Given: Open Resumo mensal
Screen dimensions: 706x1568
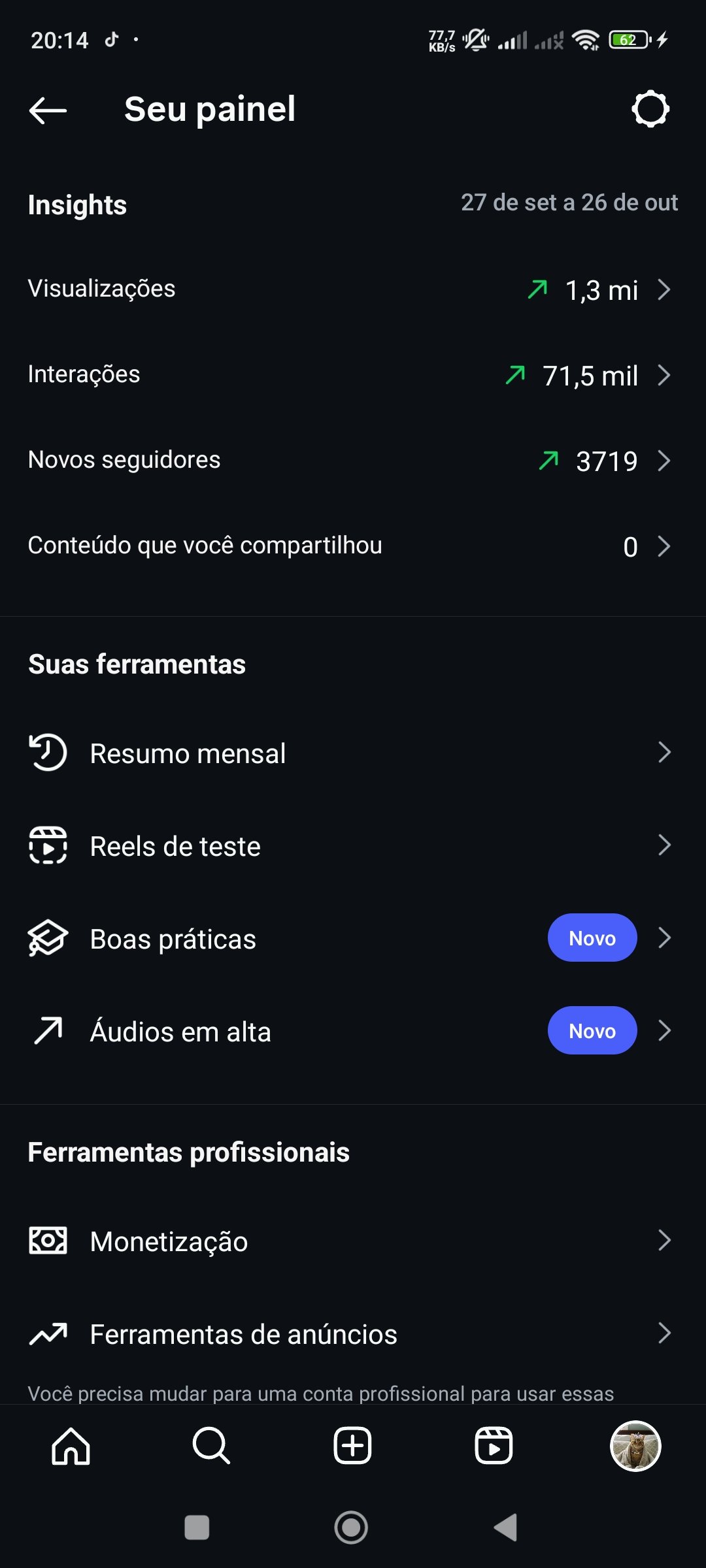Looking at the screenshot, I should click(353, 753).
